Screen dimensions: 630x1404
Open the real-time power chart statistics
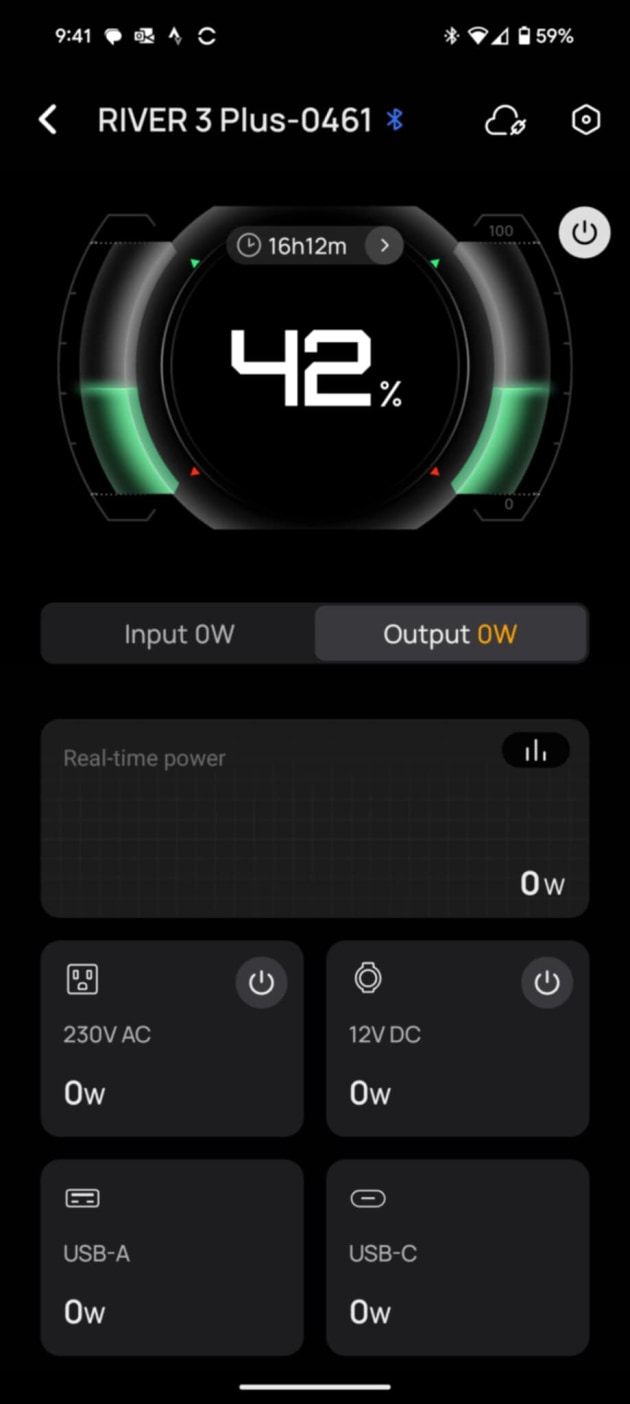(535, 750)
